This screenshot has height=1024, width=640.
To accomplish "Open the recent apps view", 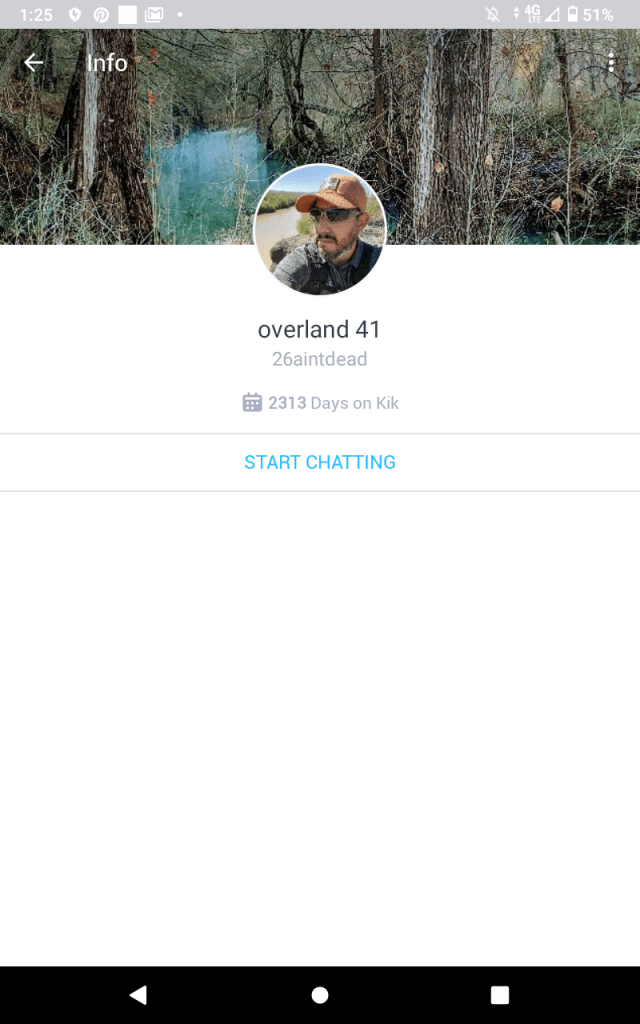I will click(x=500, y=995).
